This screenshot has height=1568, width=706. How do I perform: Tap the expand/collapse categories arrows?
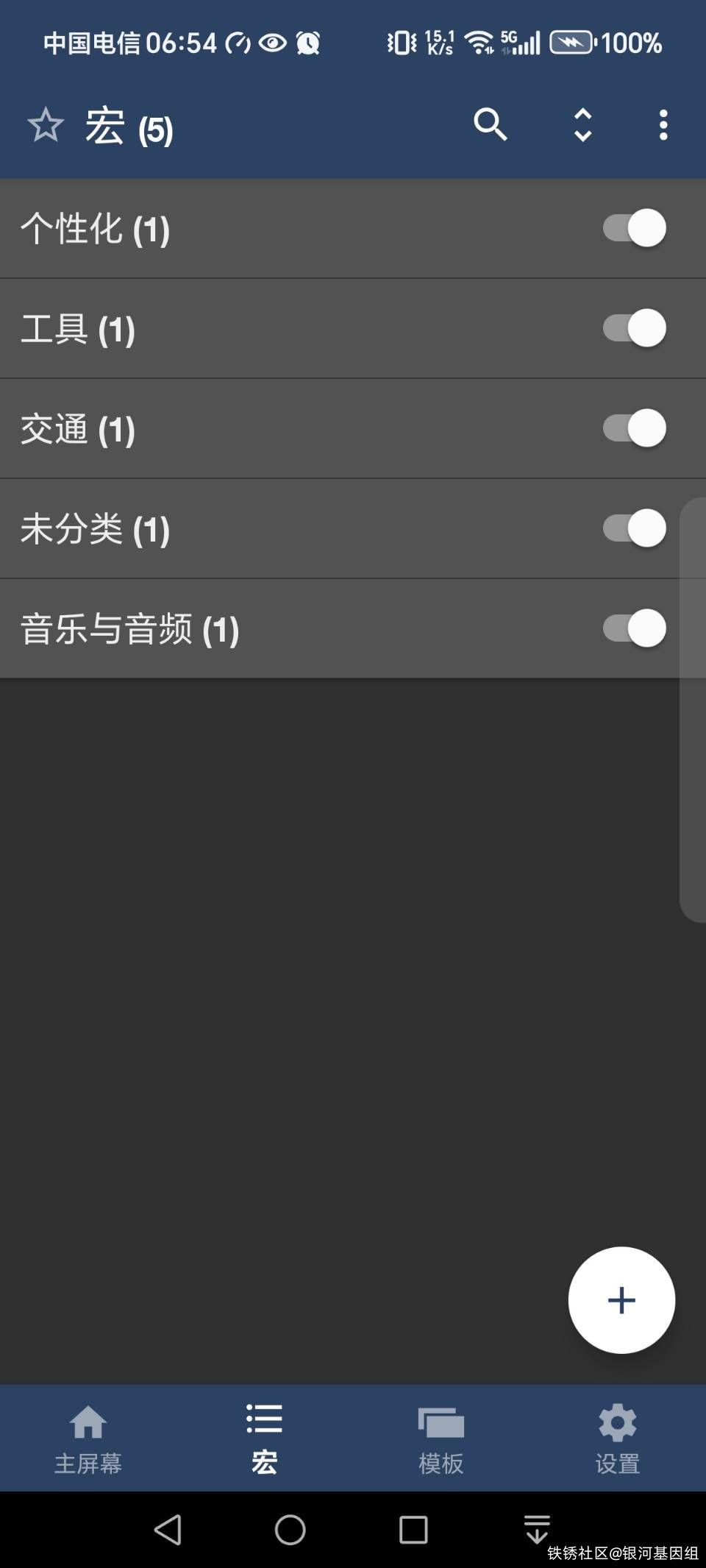click(582, 125)
